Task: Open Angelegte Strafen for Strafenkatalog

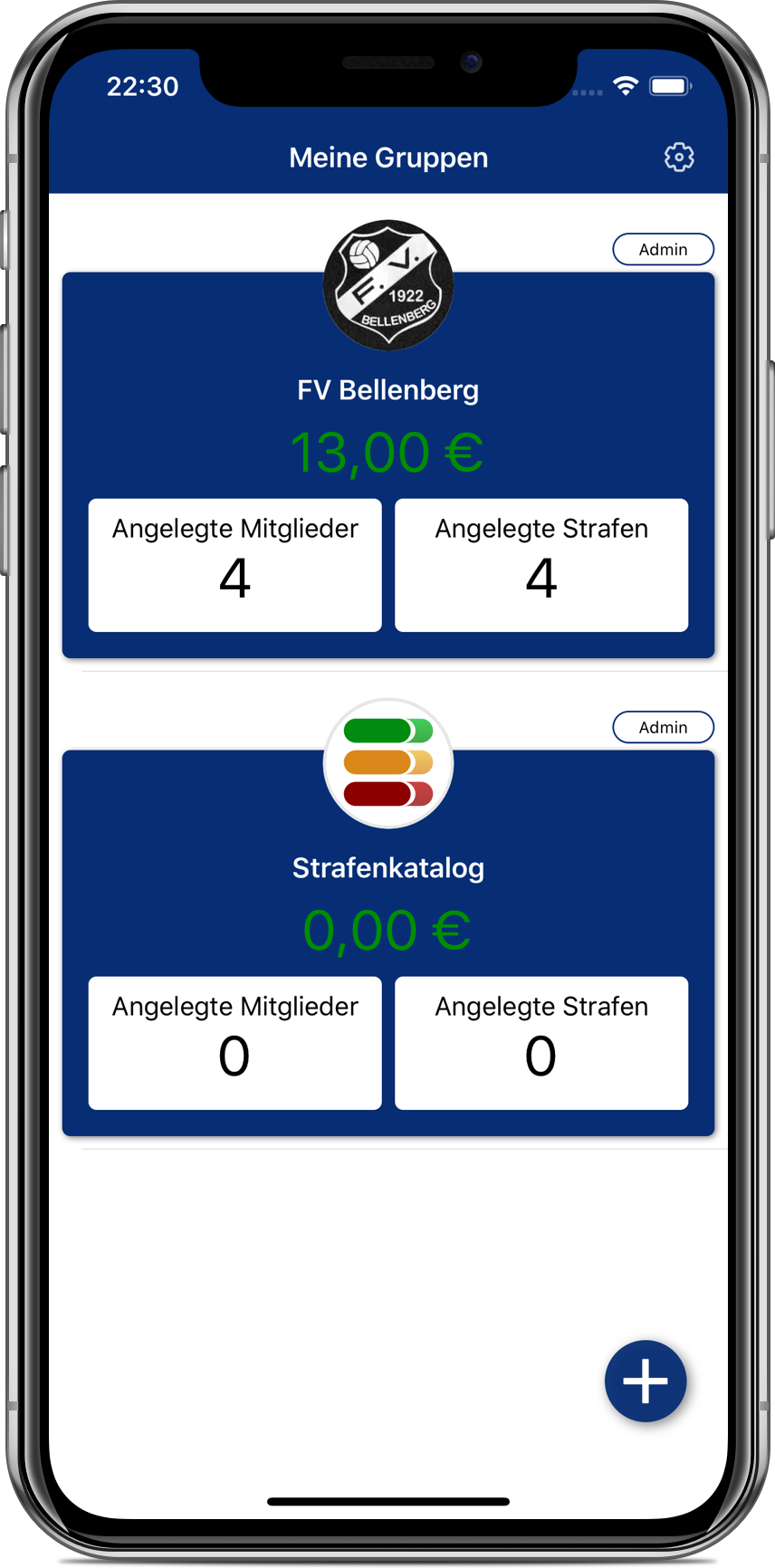Action: (x=541, y=1043)
